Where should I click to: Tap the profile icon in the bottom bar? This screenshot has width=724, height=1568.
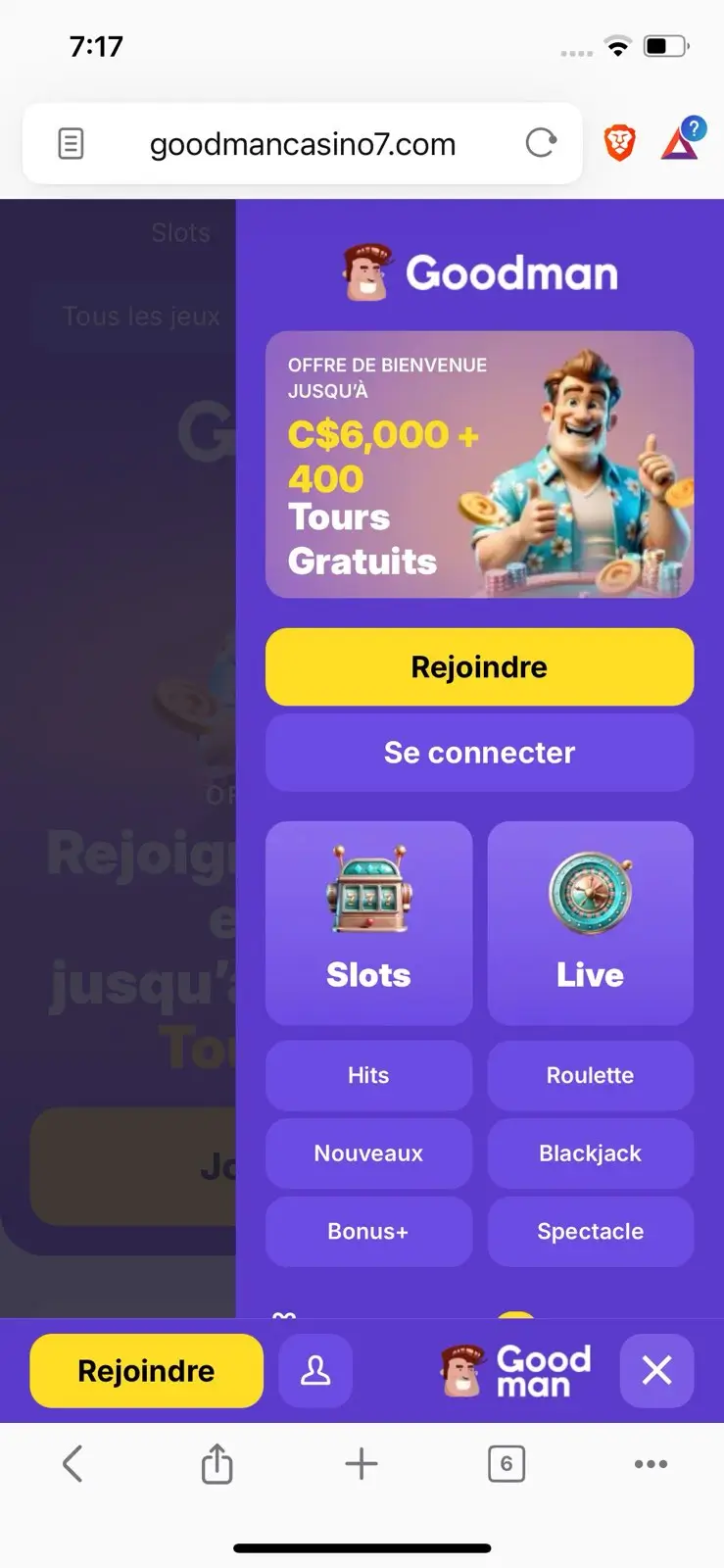click(x=315, y=1370)
